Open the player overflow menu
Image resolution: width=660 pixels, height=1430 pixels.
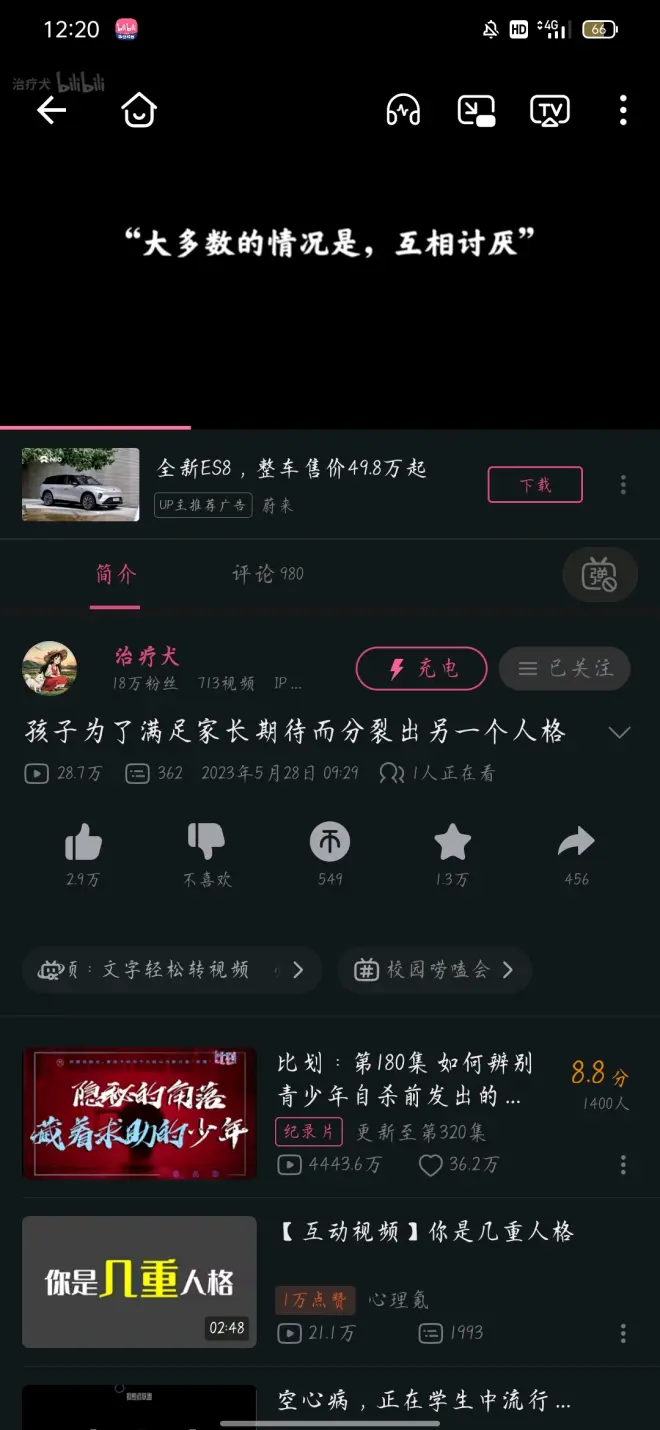click(x=623, y=110)
